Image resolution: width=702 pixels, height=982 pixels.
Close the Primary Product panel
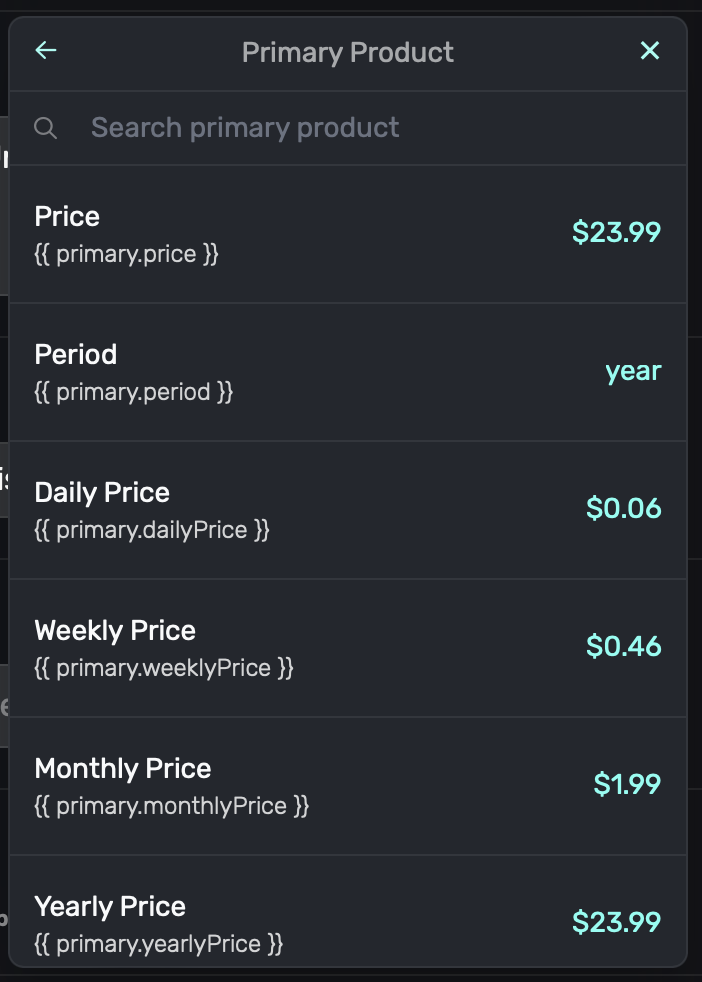[650, 51]
